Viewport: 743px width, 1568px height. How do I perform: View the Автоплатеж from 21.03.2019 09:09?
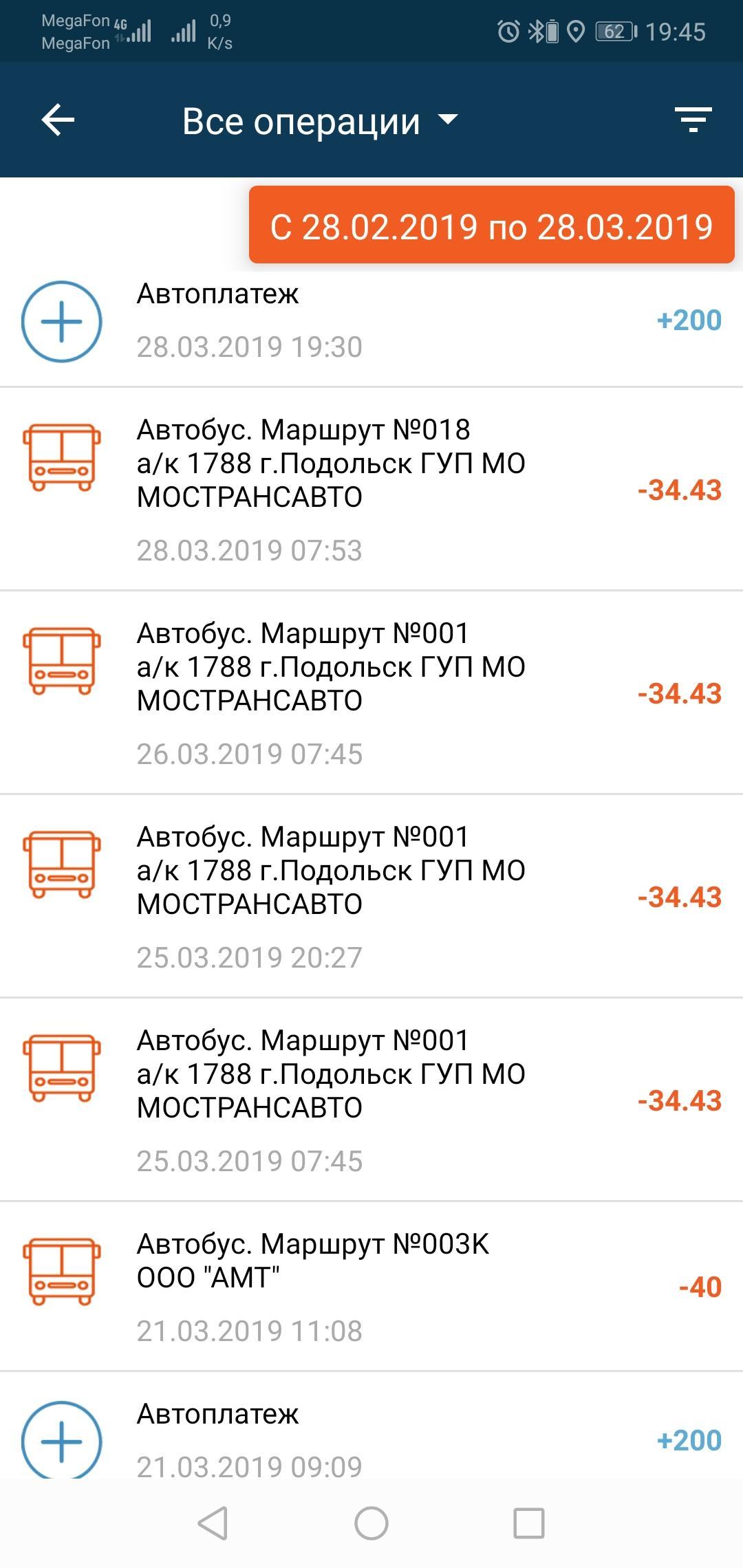371,1439
